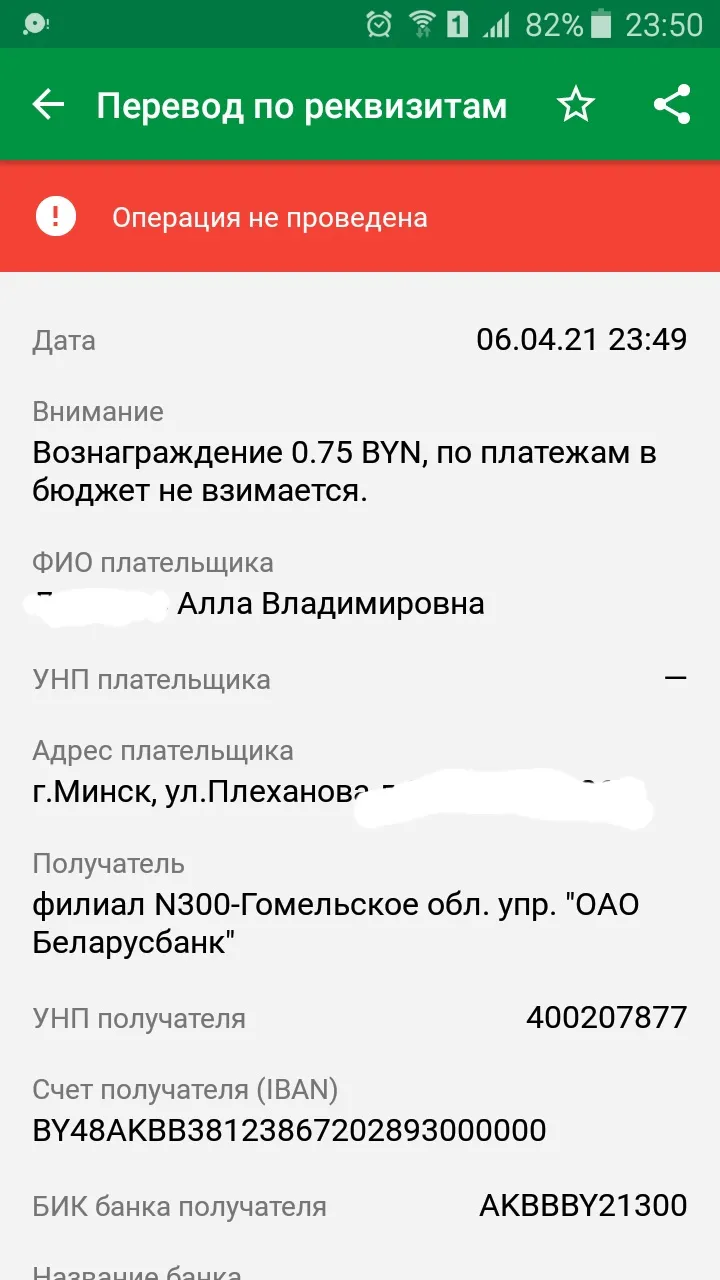Go back using the arrow icon
Screen dimensions: 720x1280
pos(48,104)
